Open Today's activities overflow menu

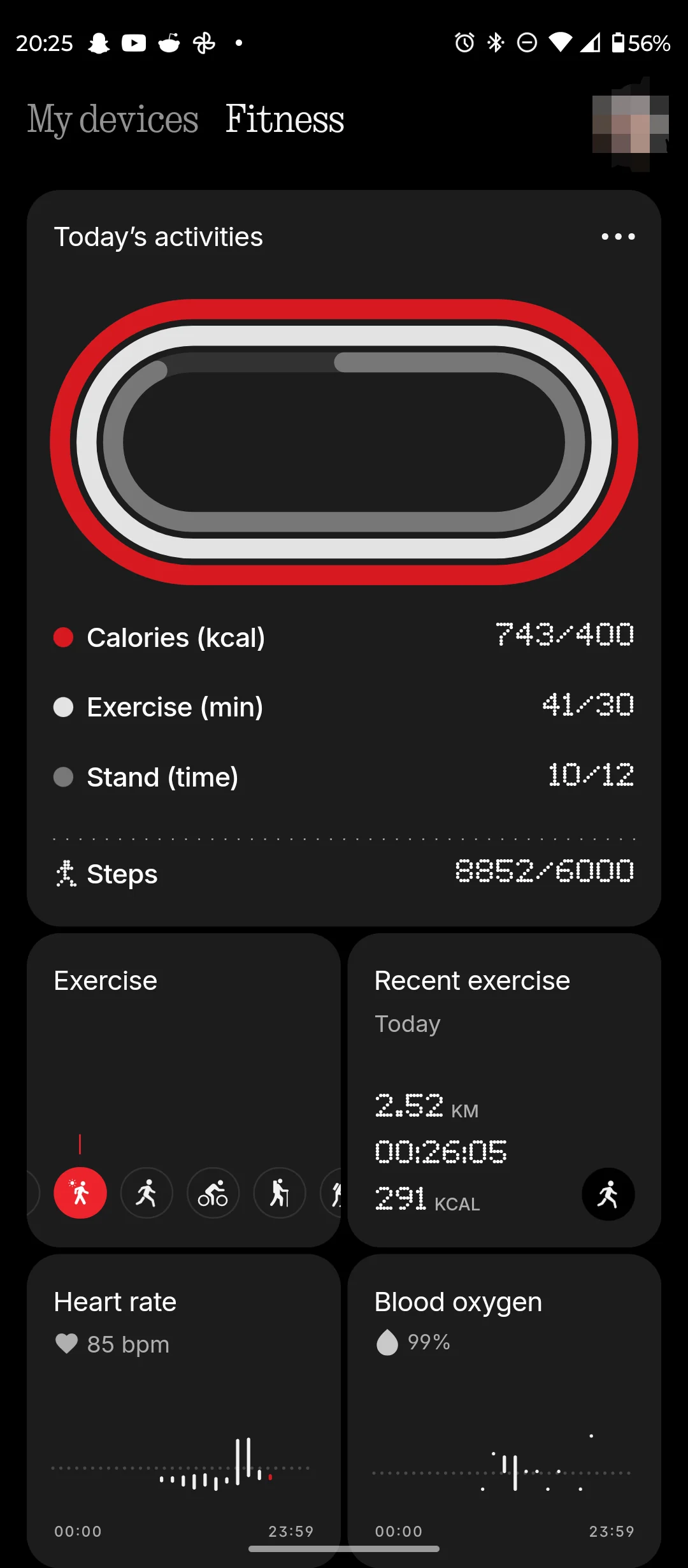618,237
